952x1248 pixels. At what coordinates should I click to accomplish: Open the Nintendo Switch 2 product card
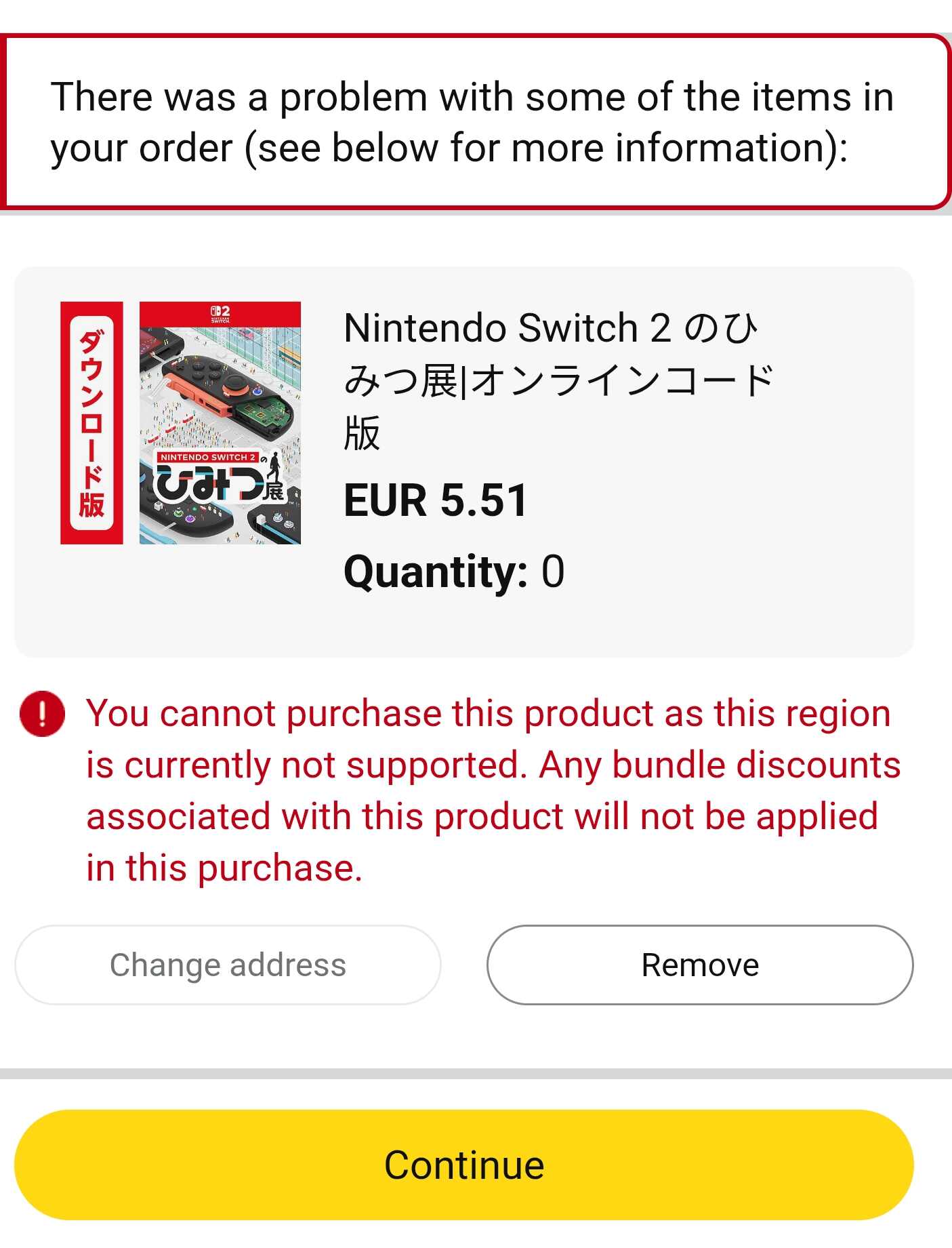coord(463,461)
